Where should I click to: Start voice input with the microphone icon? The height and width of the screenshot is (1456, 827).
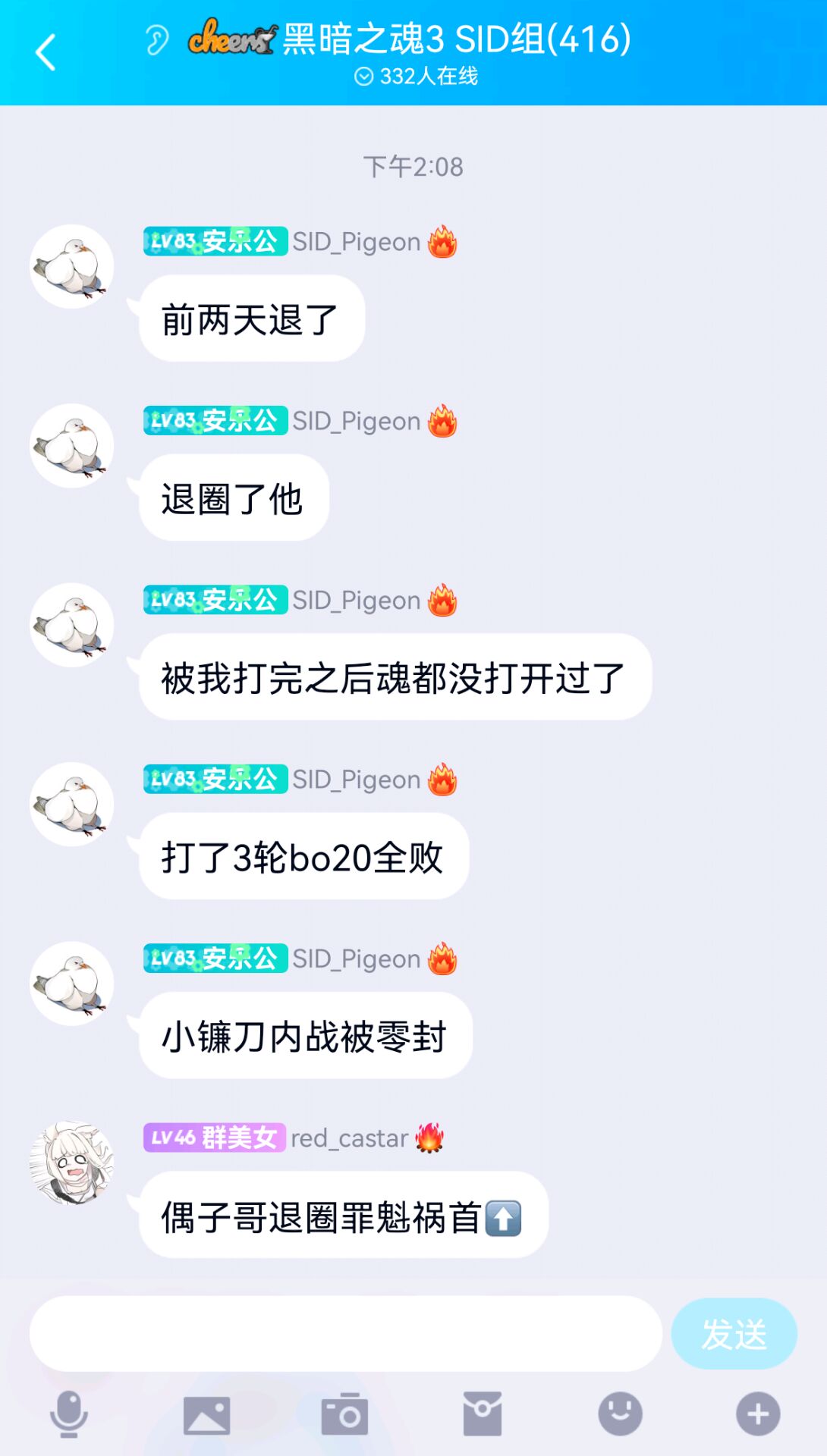click(x=69, y=1414)
